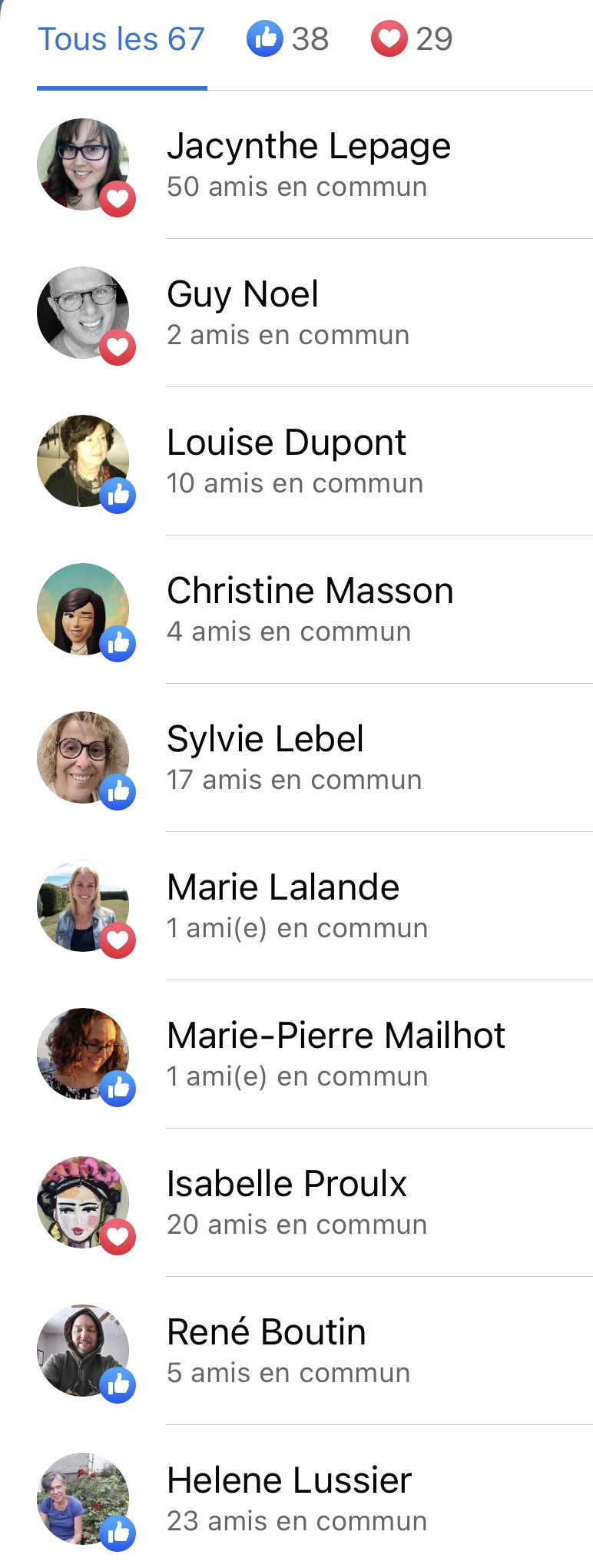The width and height of the screenshot is (593, 1568).
Task: Show the 29 love reactions tab
Action: [412, 39]
